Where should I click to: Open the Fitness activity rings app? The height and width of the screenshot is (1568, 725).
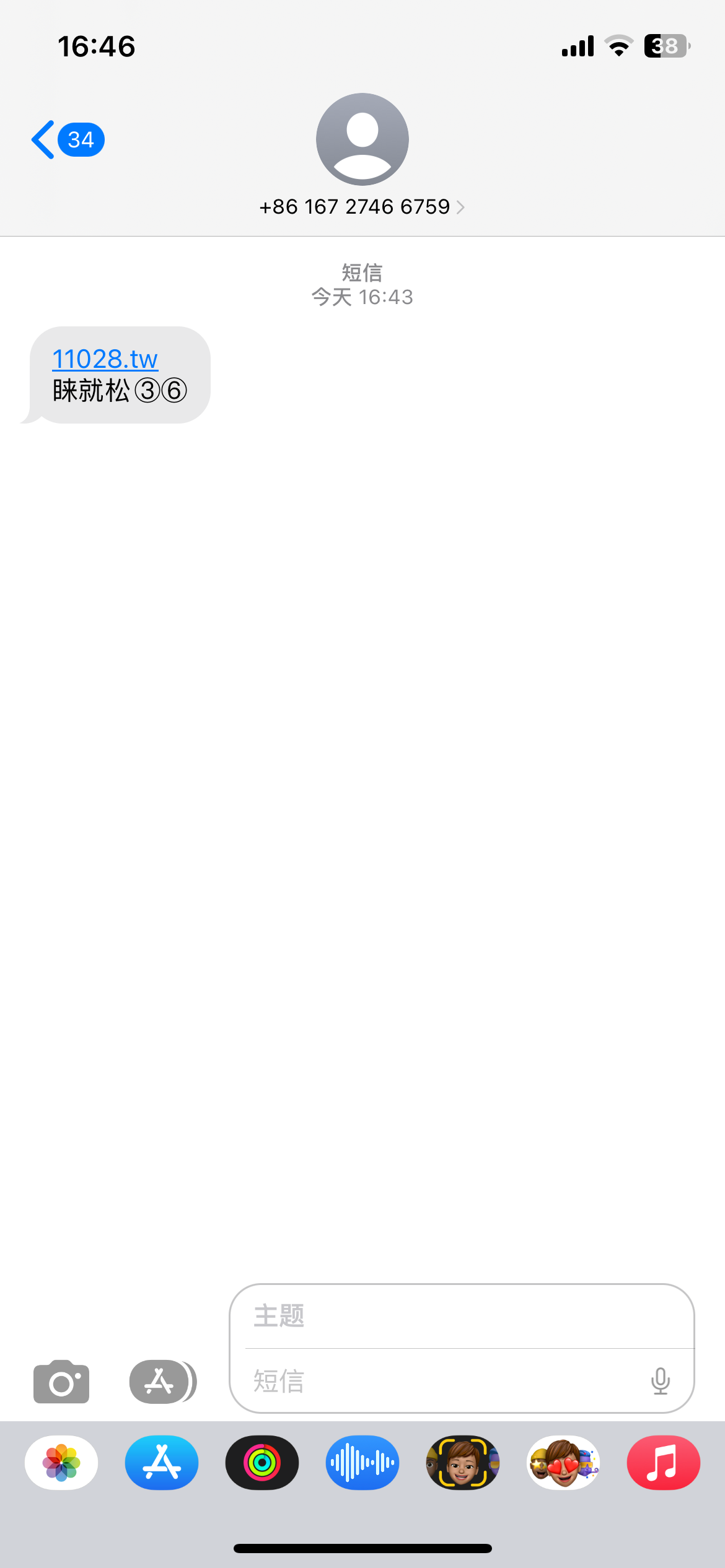pyautogui.click(x=262, y=1463)
